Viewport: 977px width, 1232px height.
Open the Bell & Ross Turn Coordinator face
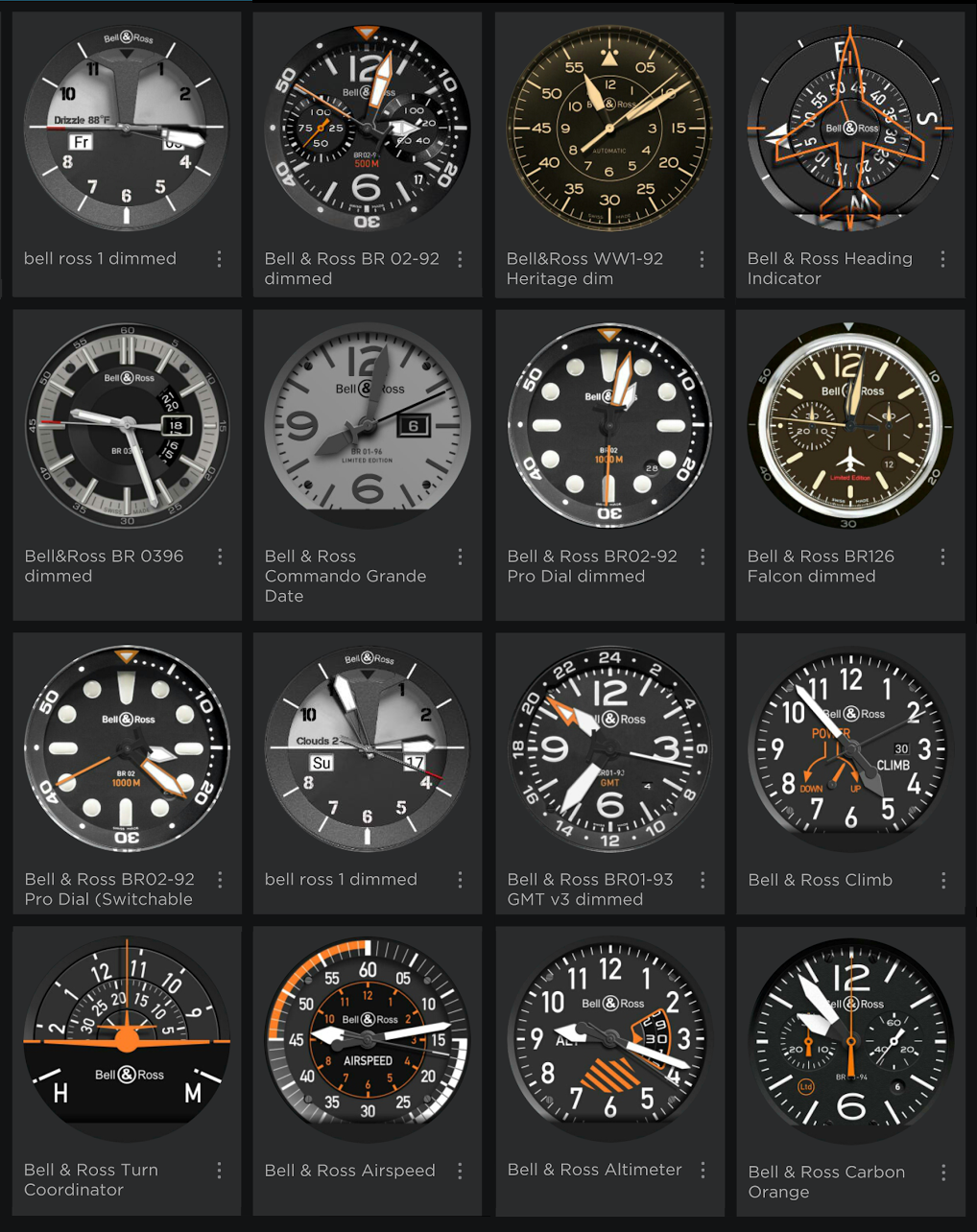[127, 1041]
